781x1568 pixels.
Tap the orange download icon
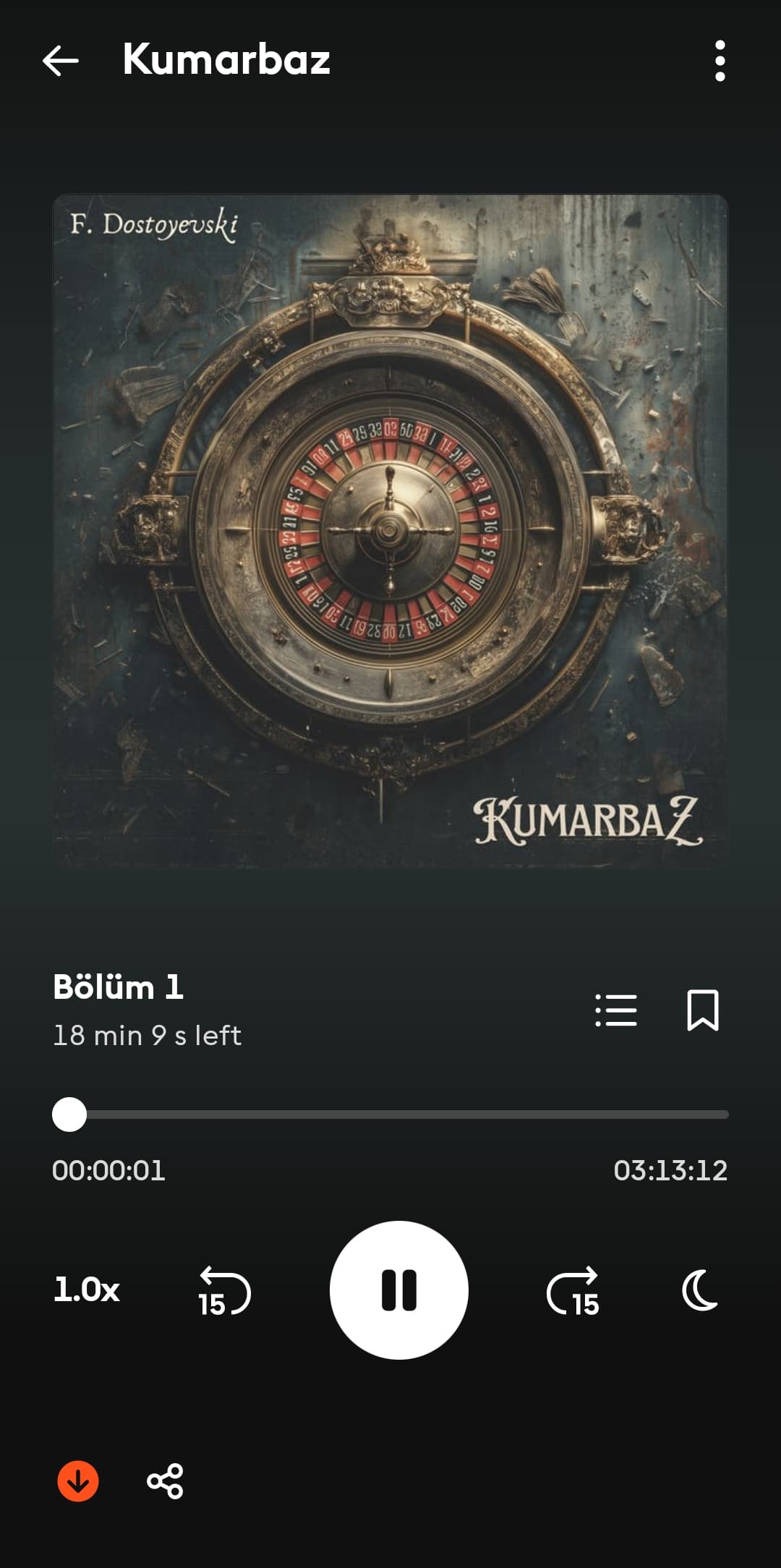(x=78, y=1481)
